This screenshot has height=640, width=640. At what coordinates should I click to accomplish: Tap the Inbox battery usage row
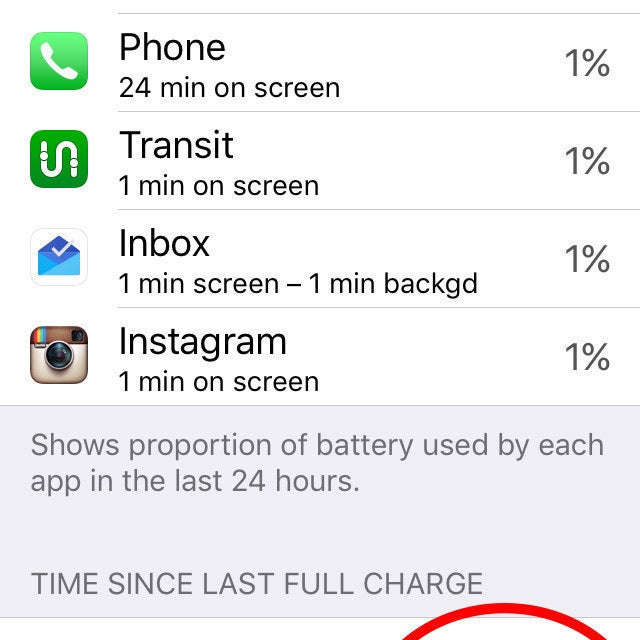(320, 259)
